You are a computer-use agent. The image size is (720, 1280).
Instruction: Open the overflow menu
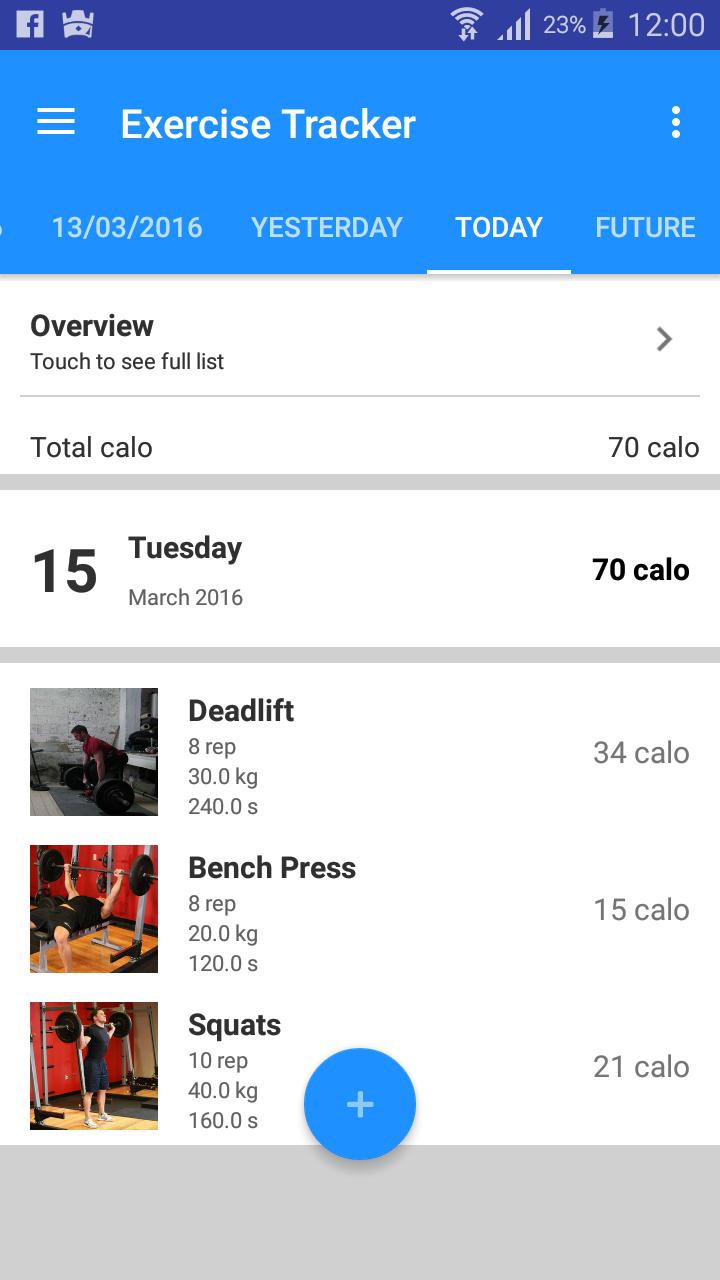coord(676,123)
